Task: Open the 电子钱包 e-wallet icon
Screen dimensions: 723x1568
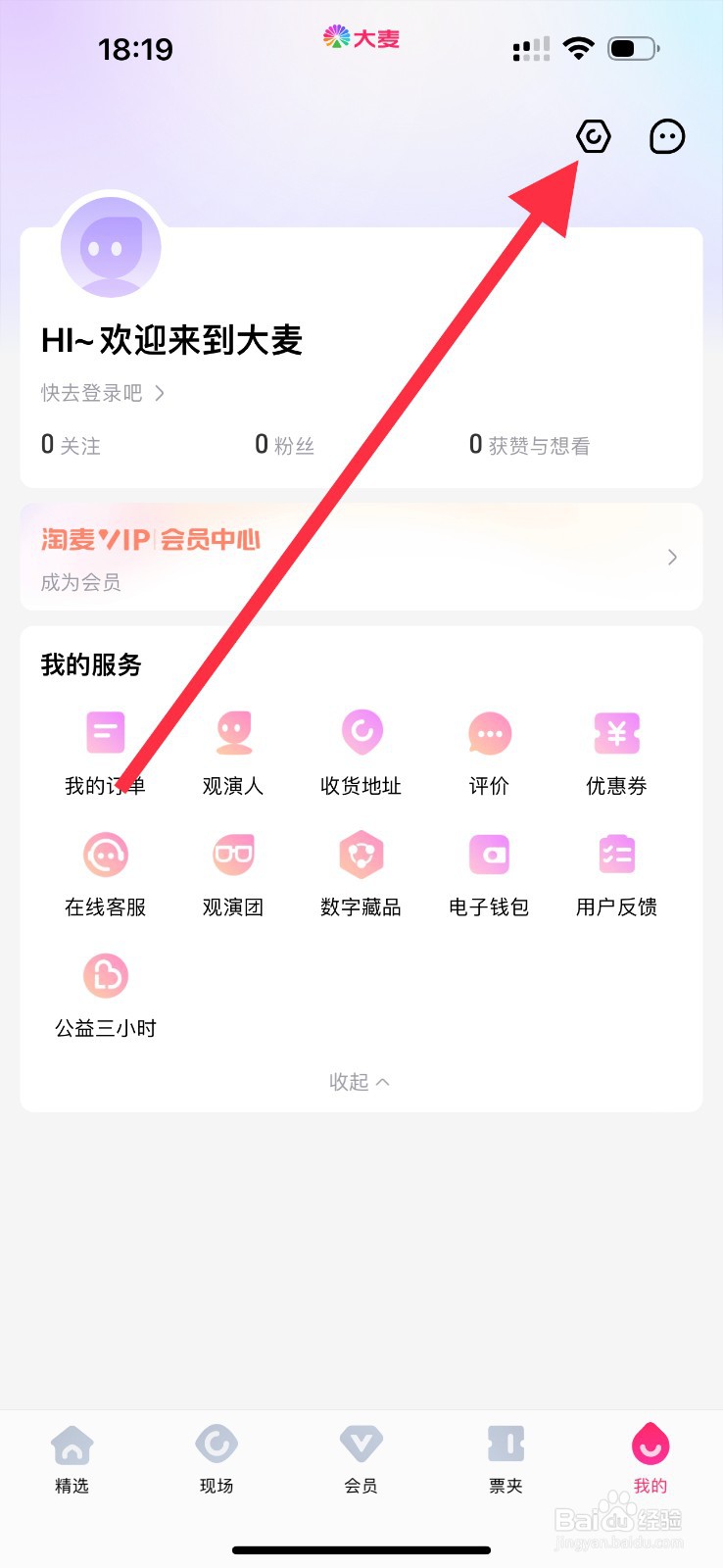Action: coord(488,854)
